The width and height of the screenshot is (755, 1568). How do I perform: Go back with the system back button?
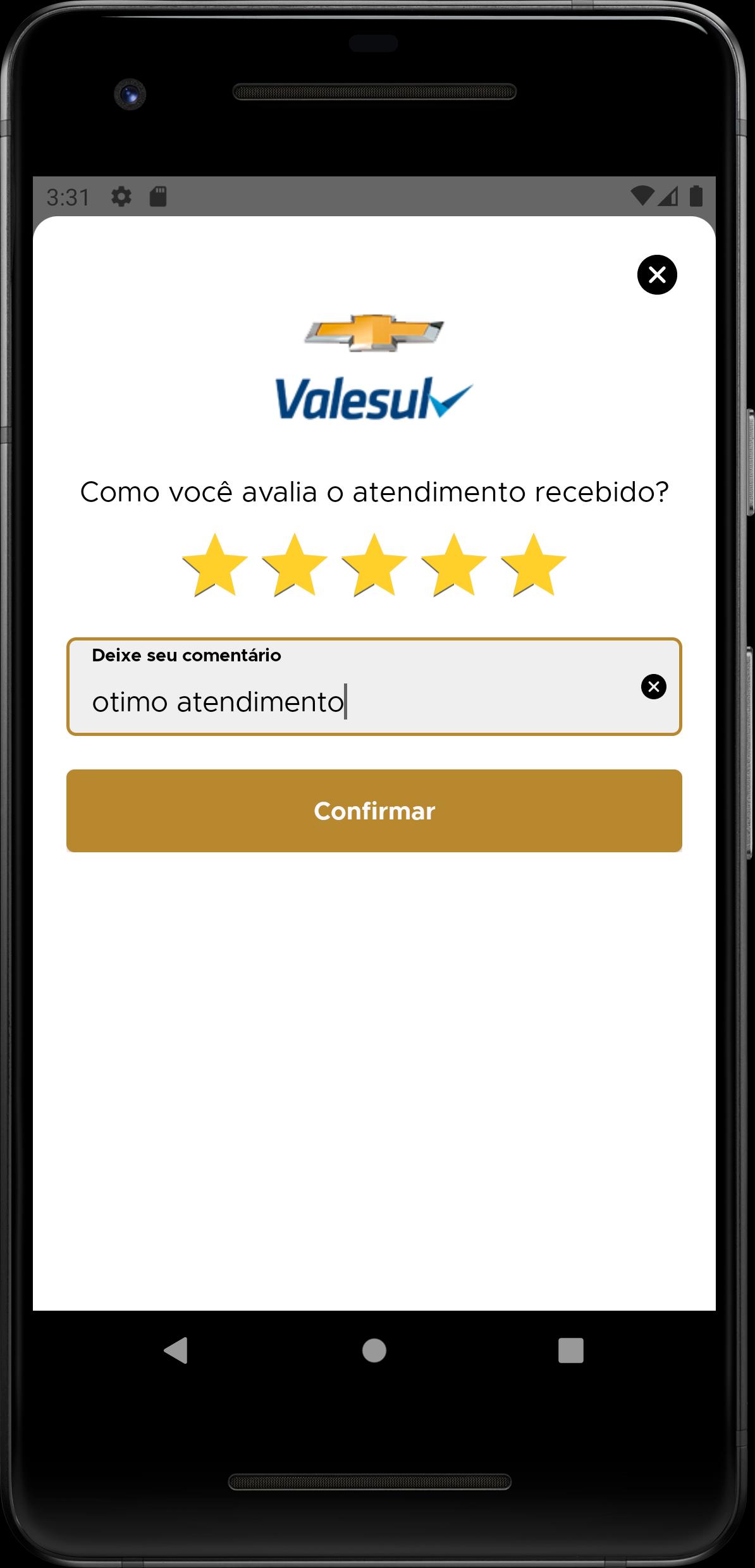tap(176, 1350)
